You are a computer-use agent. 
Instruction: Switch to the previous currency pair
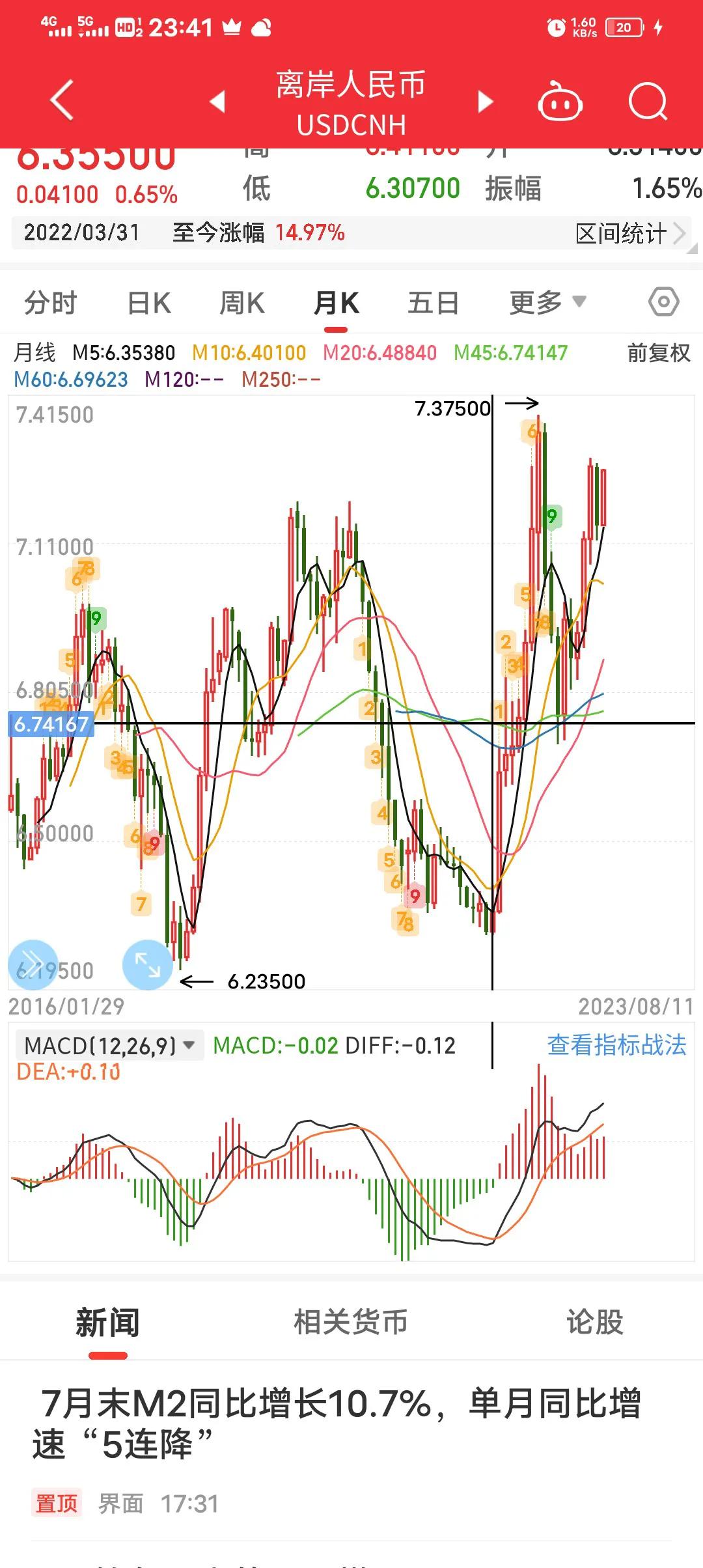click(x=217, y=102)
